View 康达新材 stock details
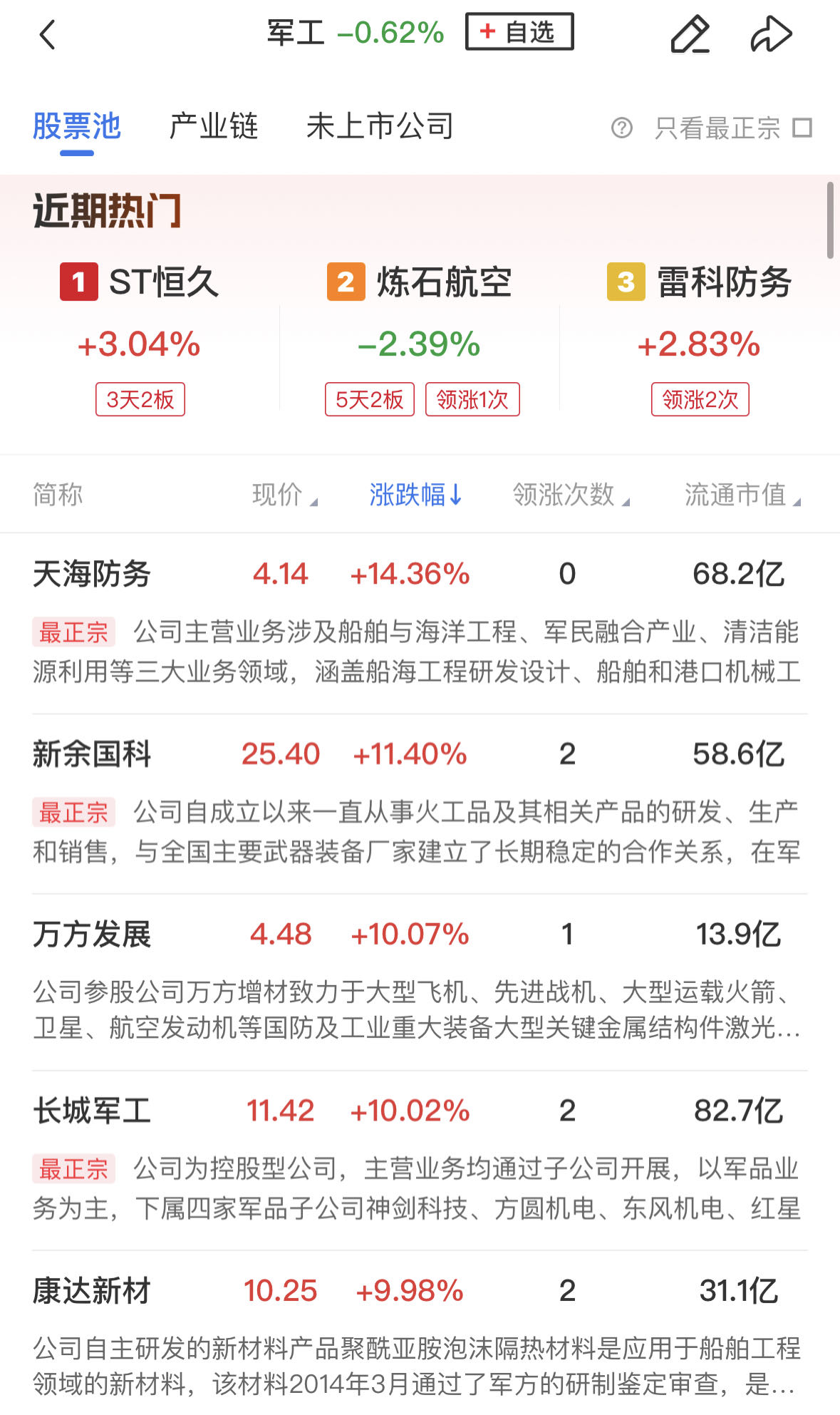This screenshot has height=1415, width=840. pos(92,1291)
